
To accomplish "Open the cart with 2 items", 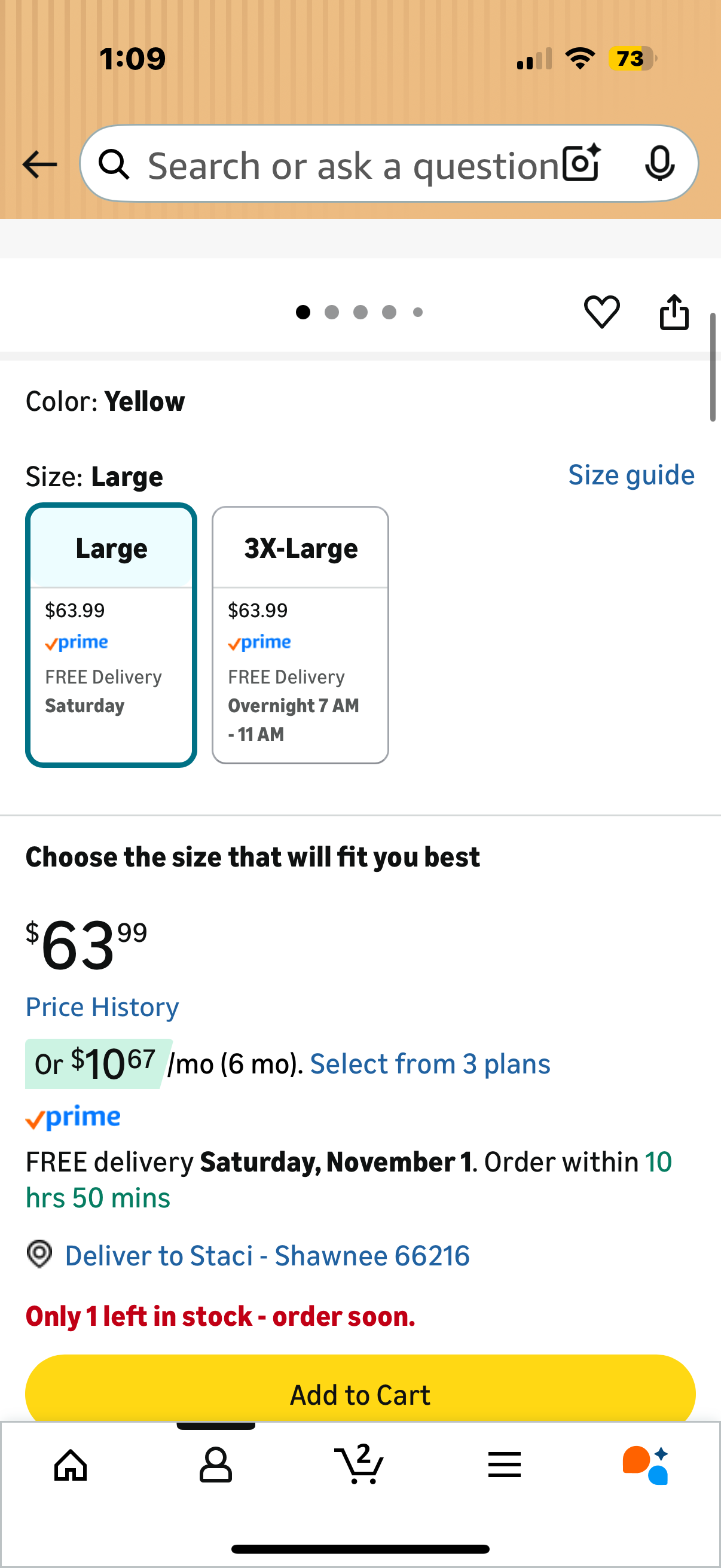I will [x=359, y=1465].
